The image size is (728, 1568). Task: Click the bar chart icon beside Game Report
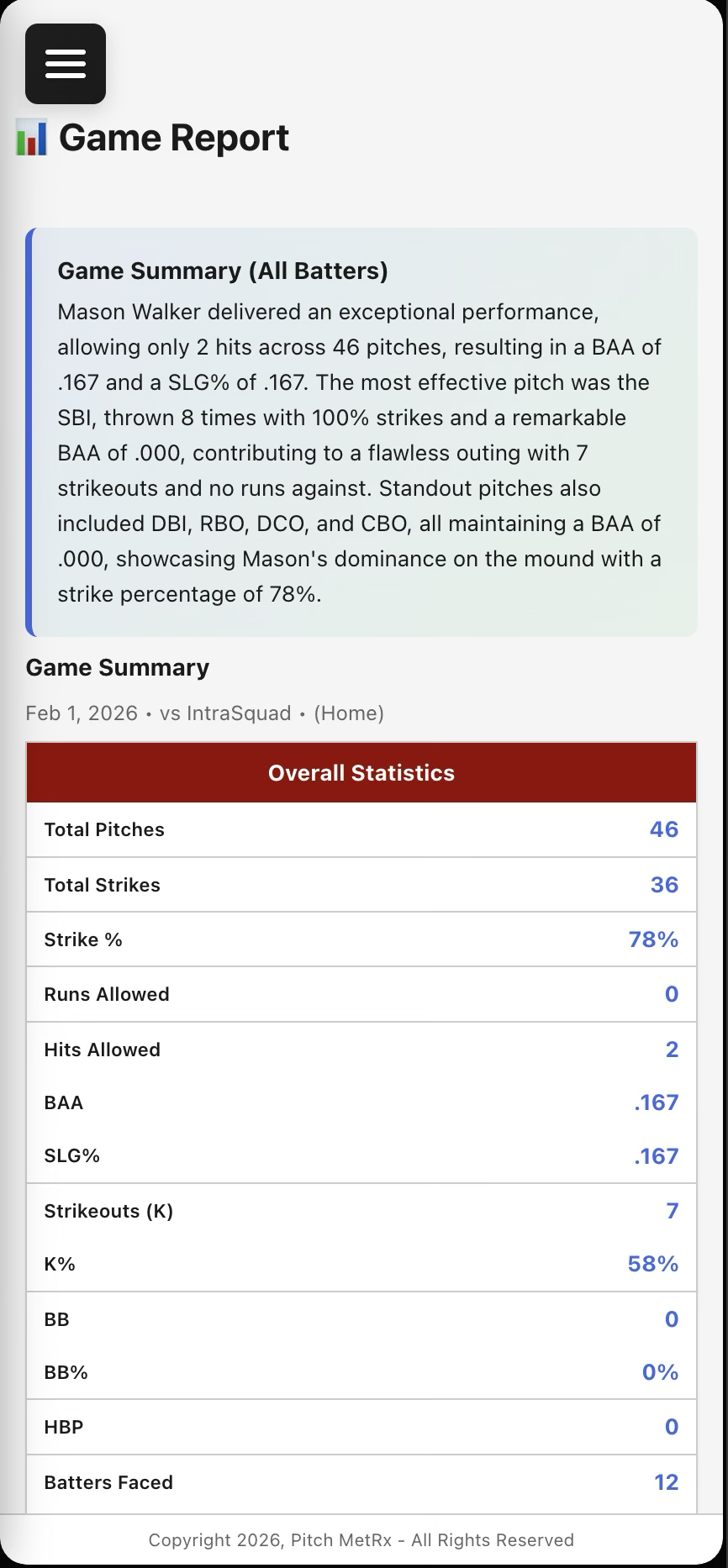(x=31, y=137)
